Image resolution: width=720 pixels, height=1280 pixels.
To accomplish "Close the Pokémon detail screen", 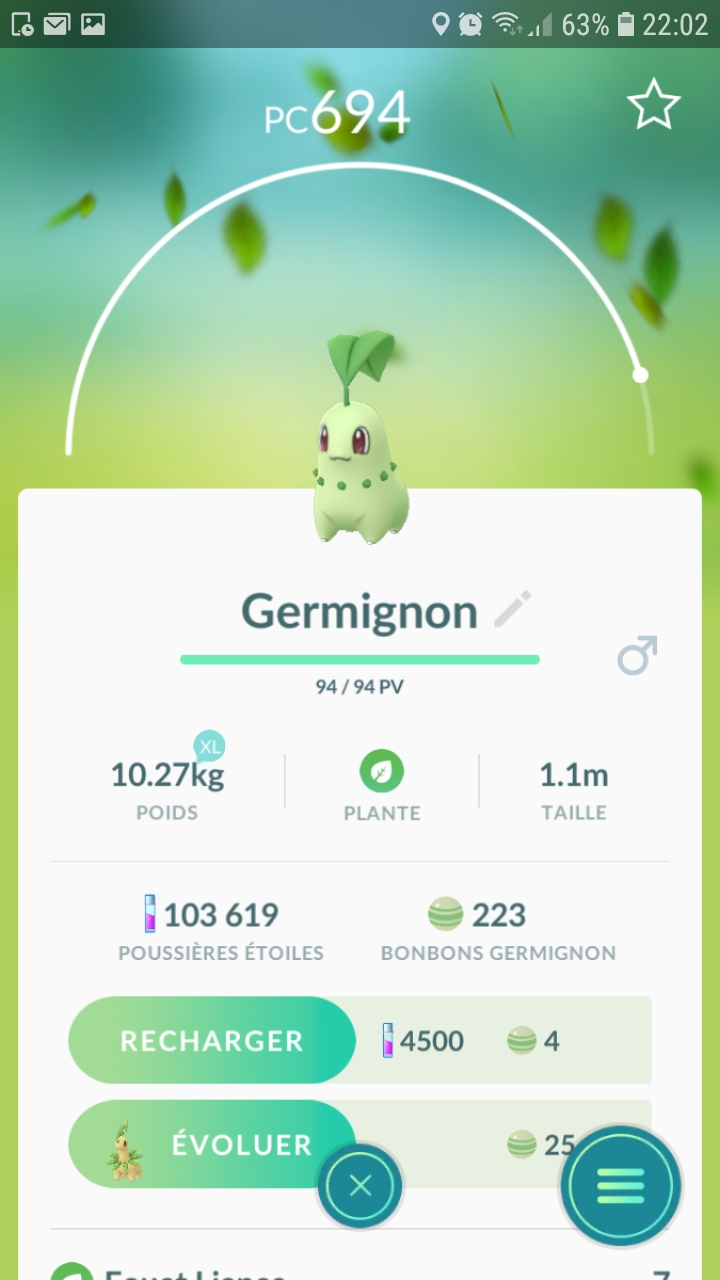I will coord(360,1186).
